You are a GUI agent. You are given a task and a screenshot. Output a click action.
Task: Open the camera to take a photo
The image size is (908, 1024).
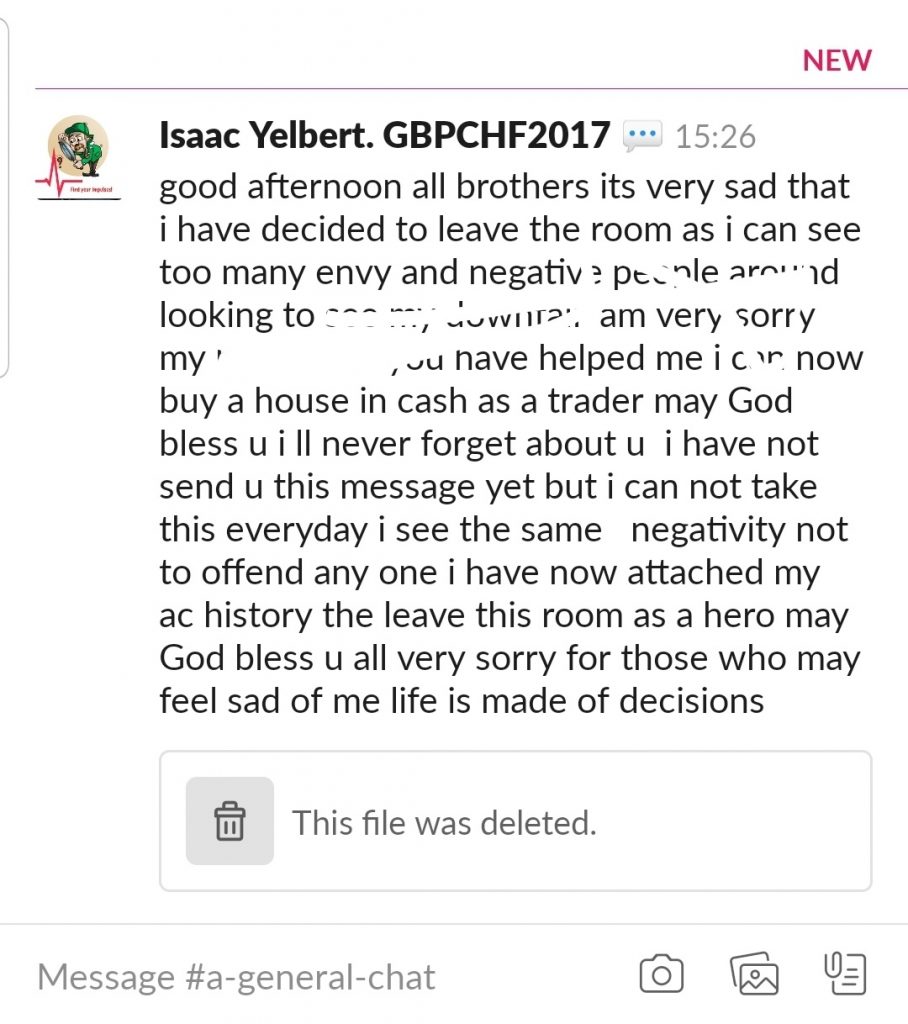(661, 974)
